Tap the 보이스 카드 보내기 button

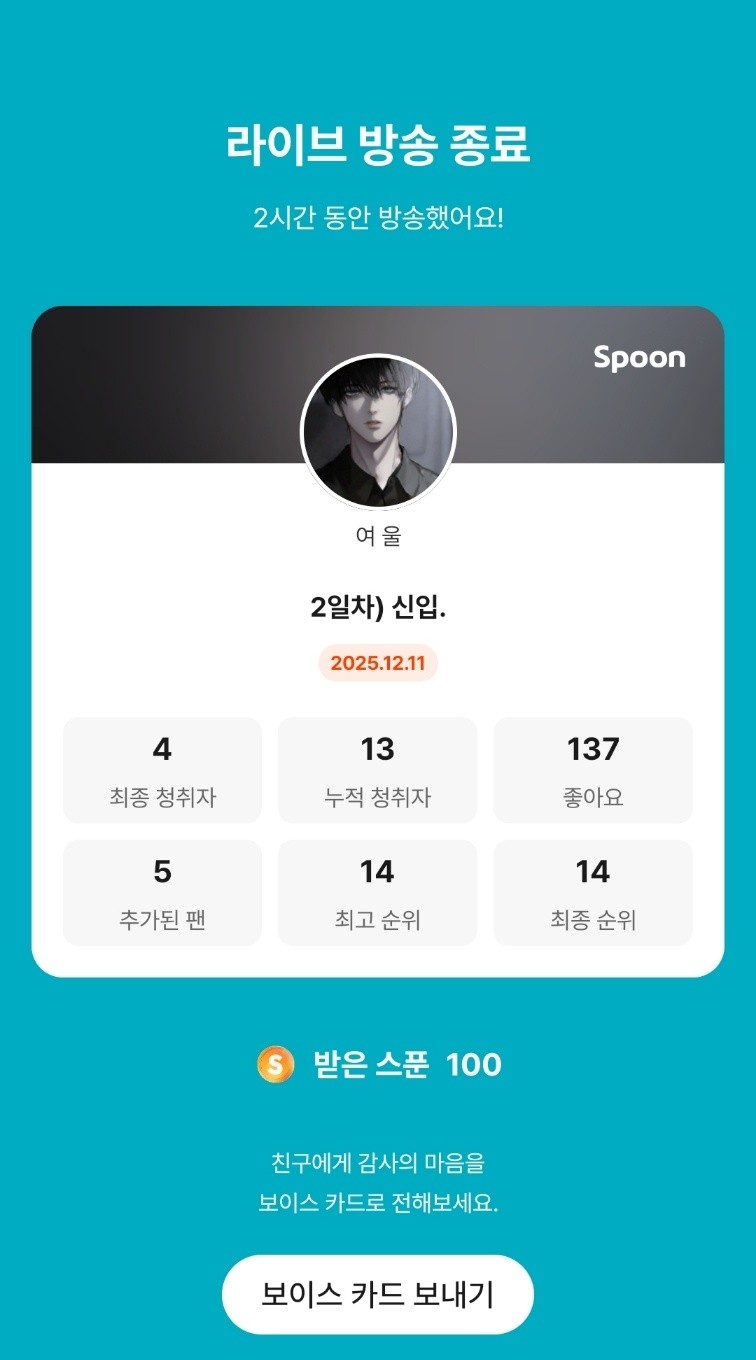click(378, 1295)
